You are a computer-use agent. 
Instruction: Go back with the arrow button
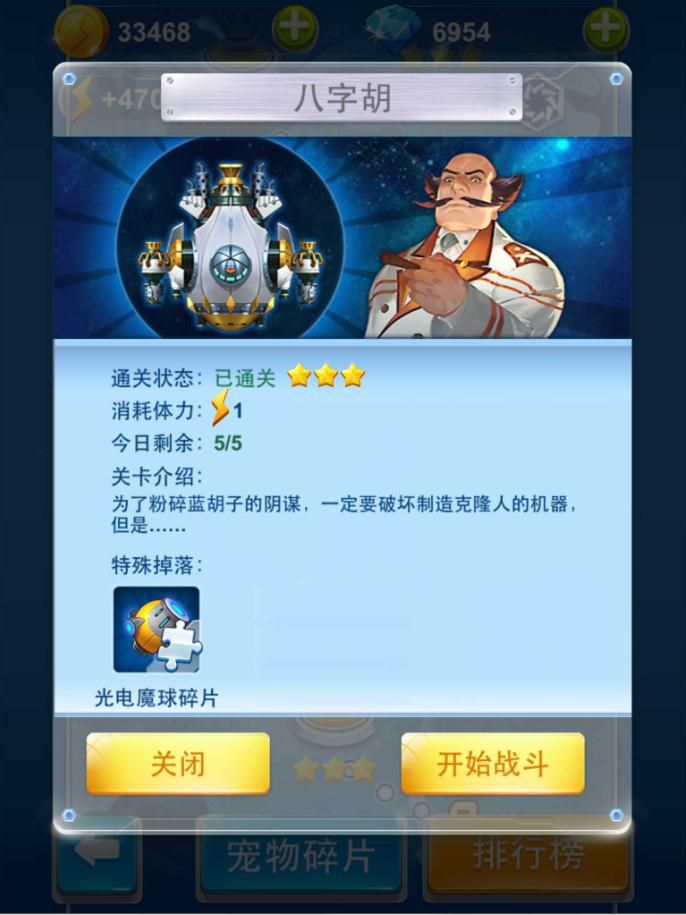(97, 855)
